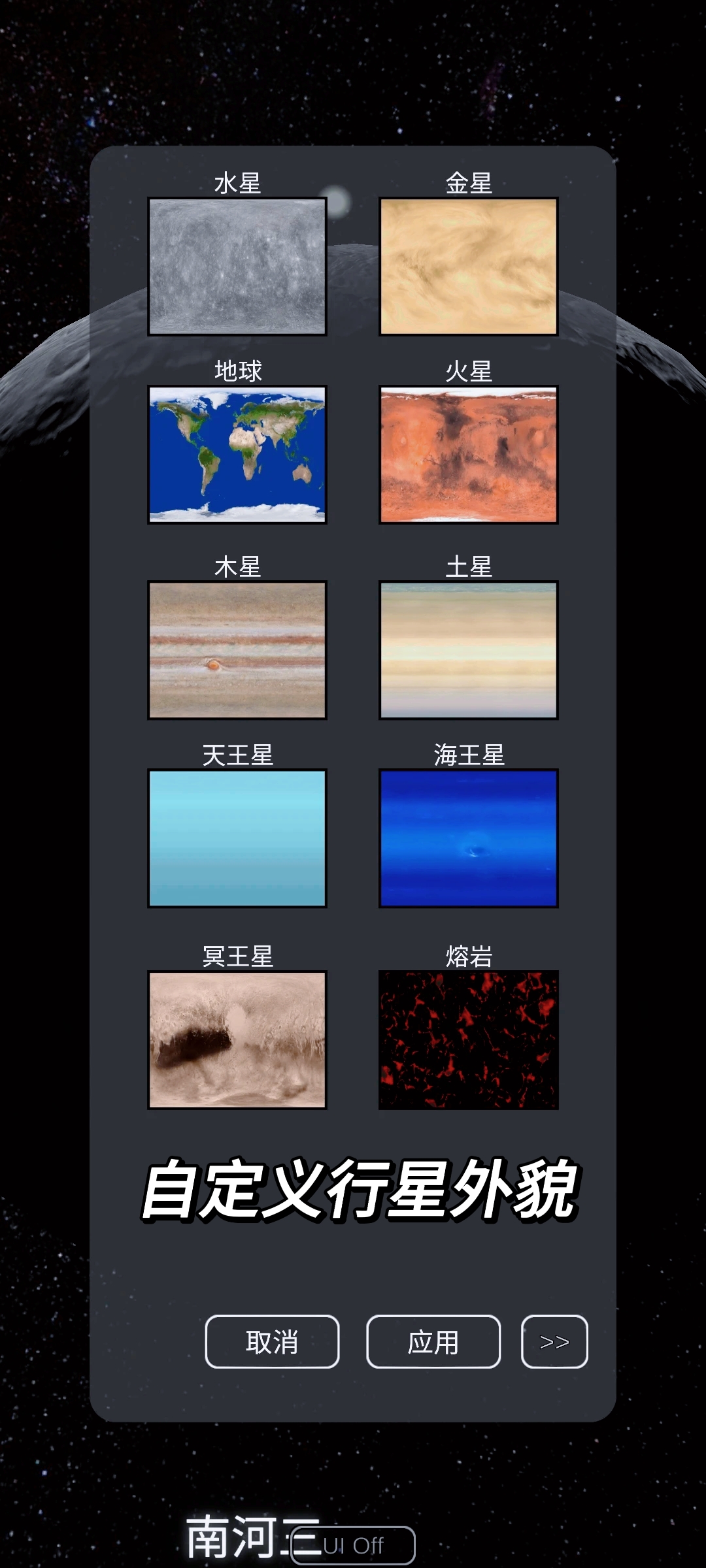Select the 水星 (Mercury) texture
The width and height of the screenshot is (706, 1568).
237,267
